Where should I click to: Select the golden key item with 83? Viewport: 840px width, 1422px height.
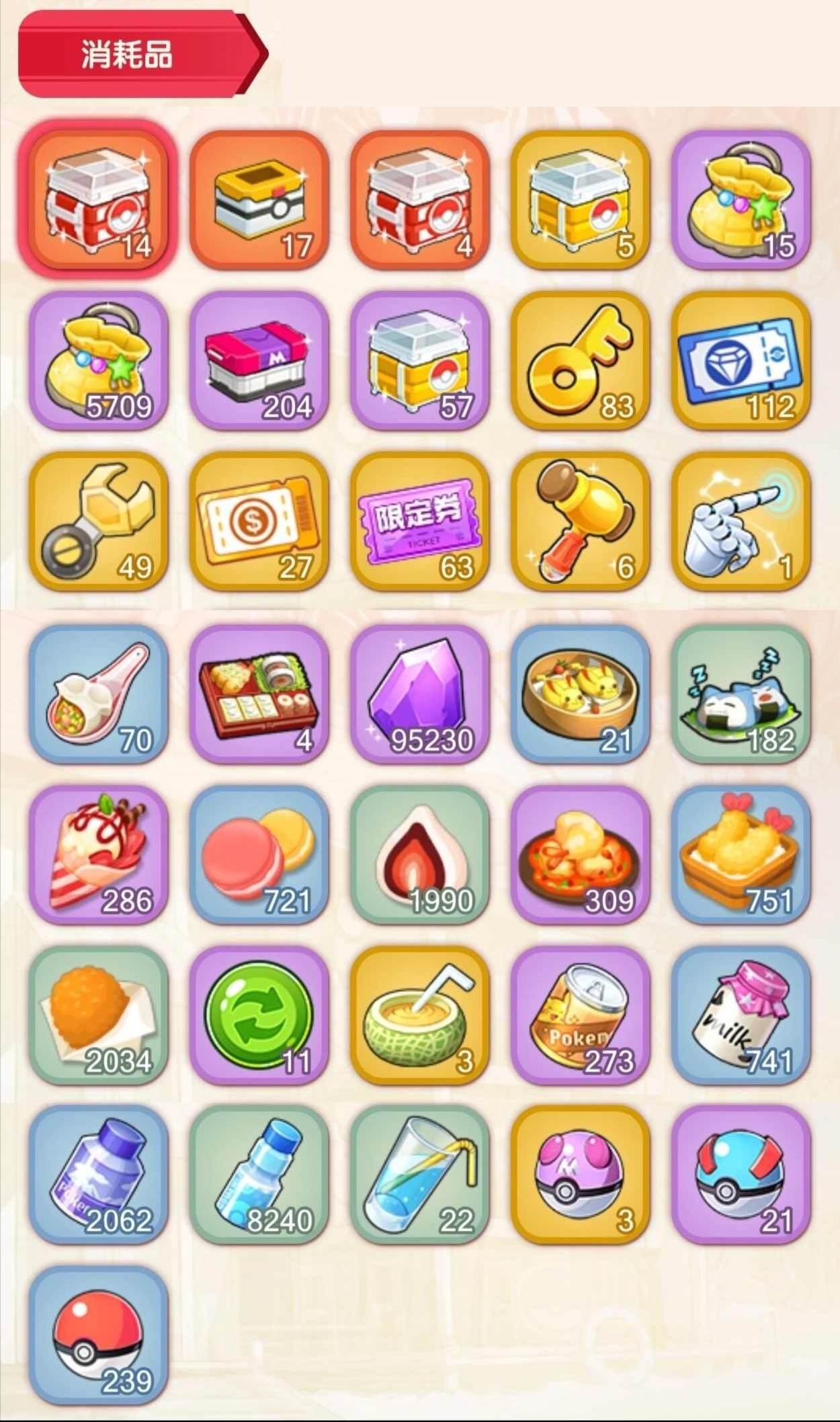[581, 361]
